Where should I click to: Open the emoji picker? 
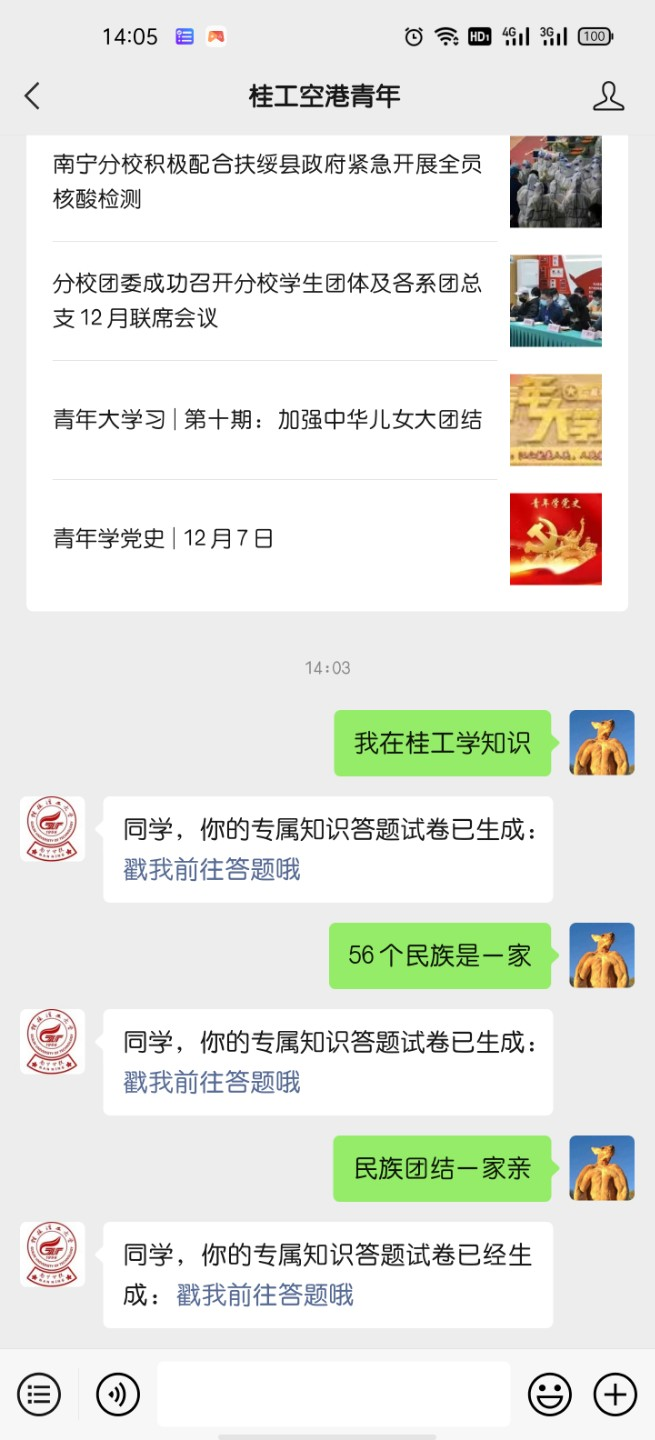coord(550,1393)
